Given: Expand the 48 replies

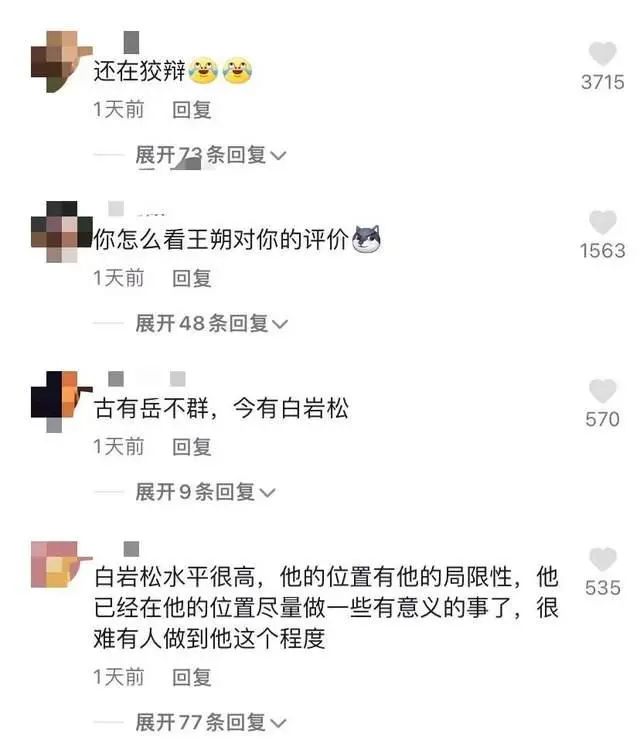Looking at the screenshot, I should tap(210, 323).
